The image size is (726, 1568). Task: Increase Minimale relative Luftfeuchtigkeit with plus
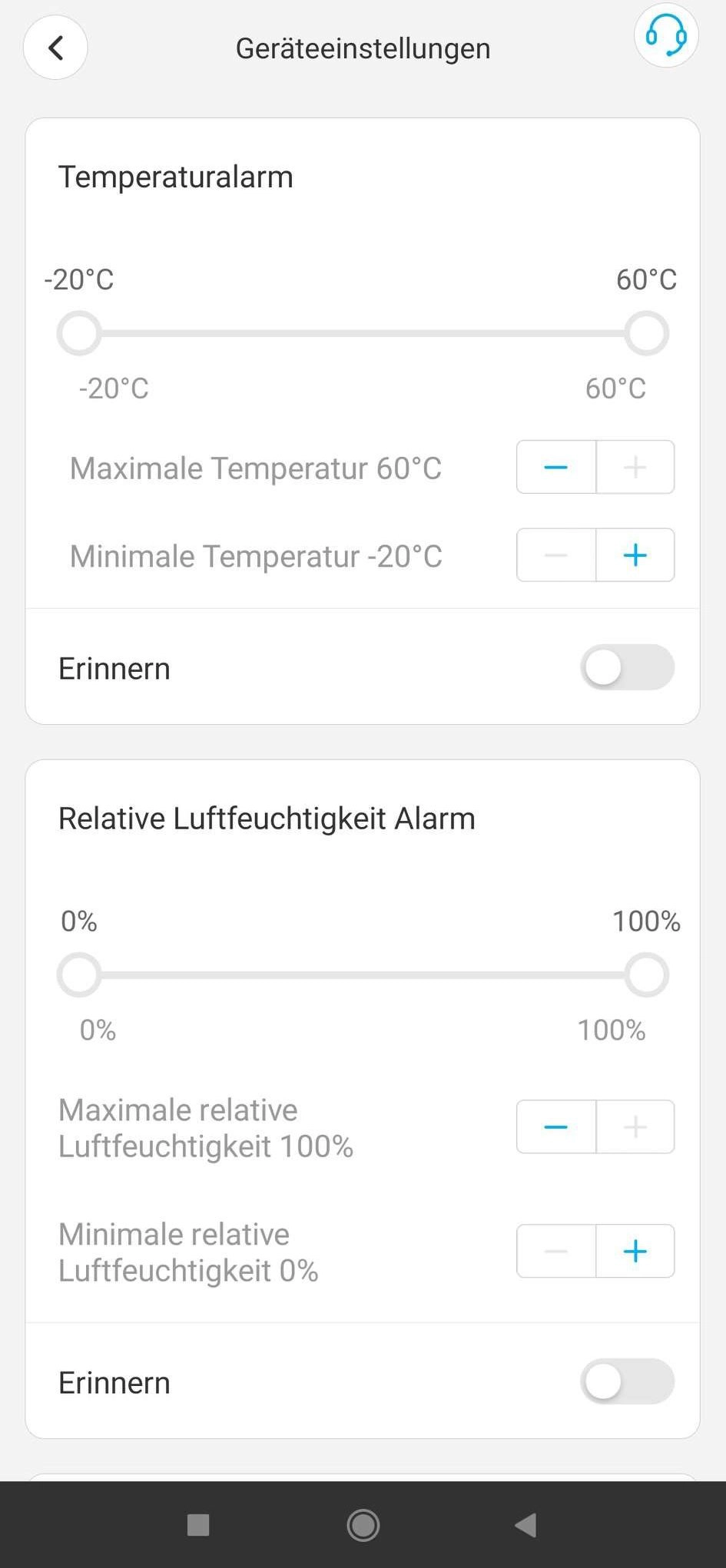[635, 1251]
